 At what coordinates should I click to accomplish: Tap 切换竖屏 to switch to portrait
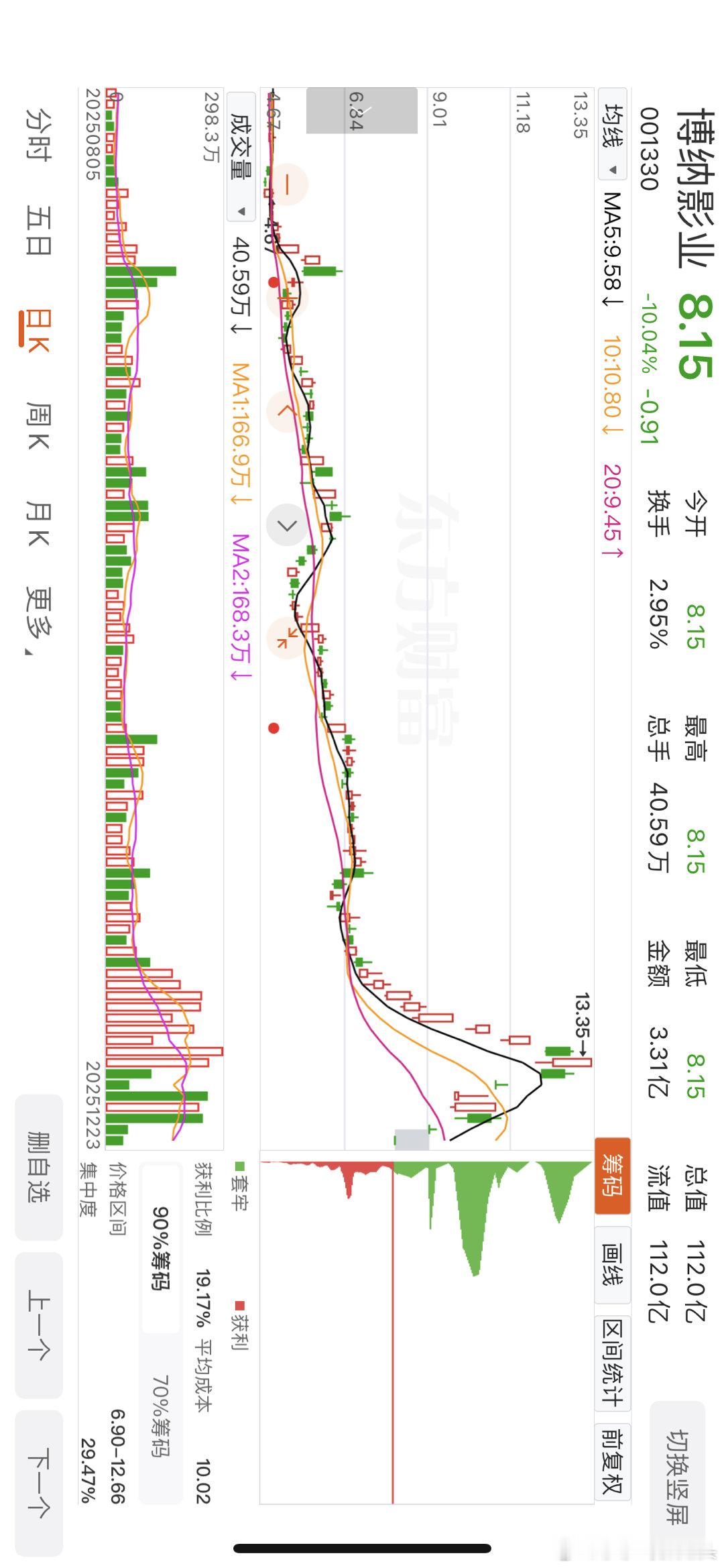tap(677, 1477)
